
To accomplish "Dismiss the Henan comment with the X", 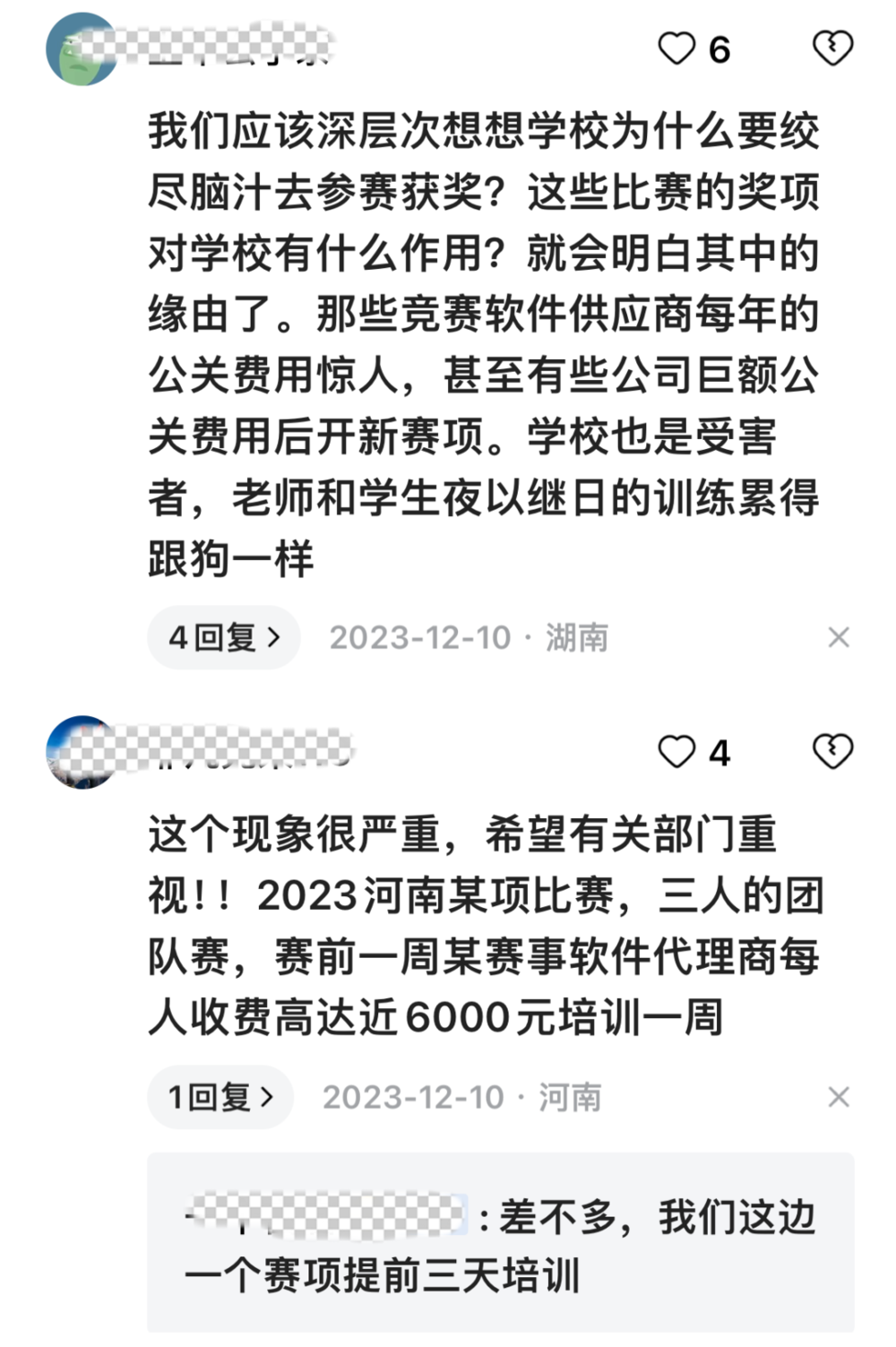I will 839,1097.
